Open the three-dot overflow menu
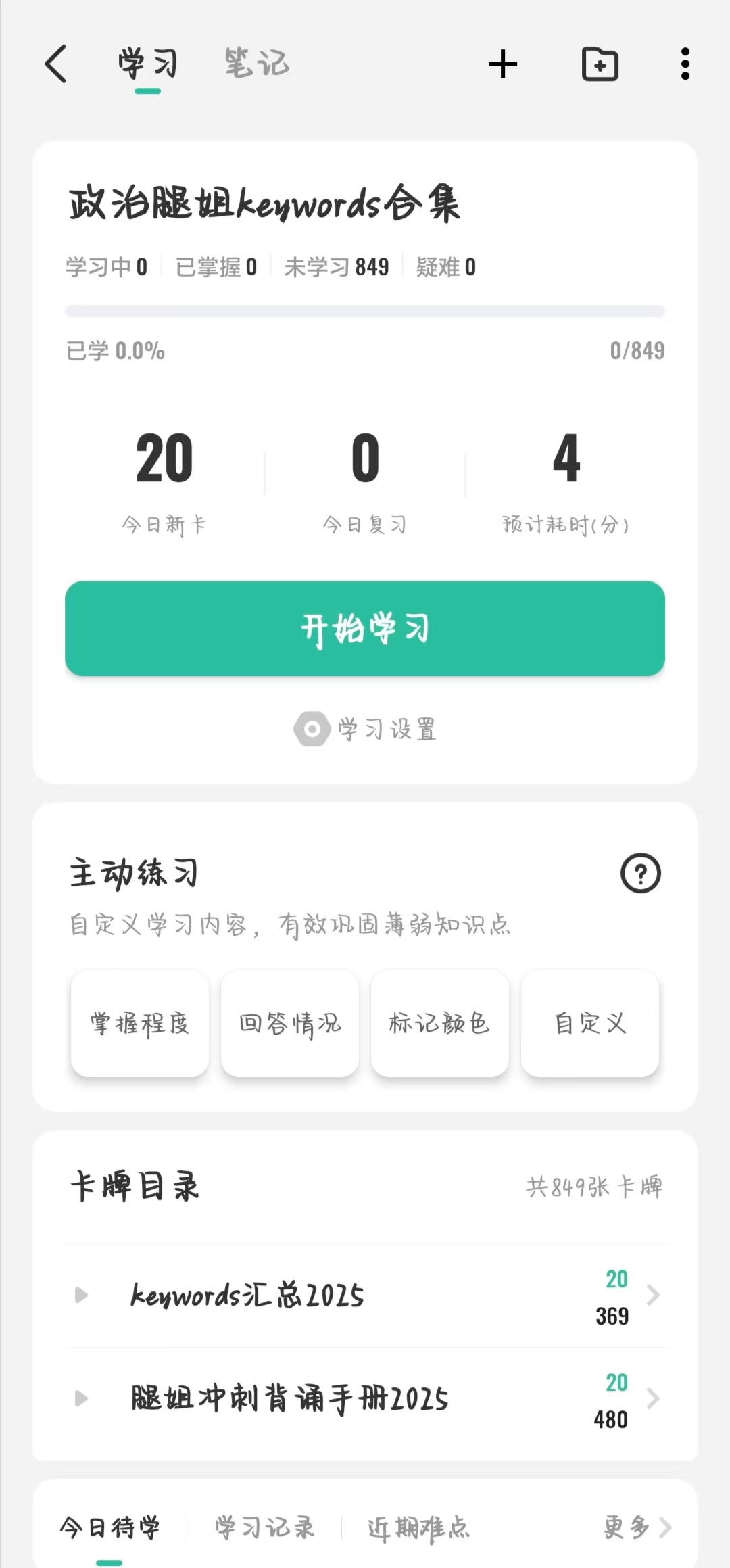The image size is (730, 1568). (x=685, y=64)
